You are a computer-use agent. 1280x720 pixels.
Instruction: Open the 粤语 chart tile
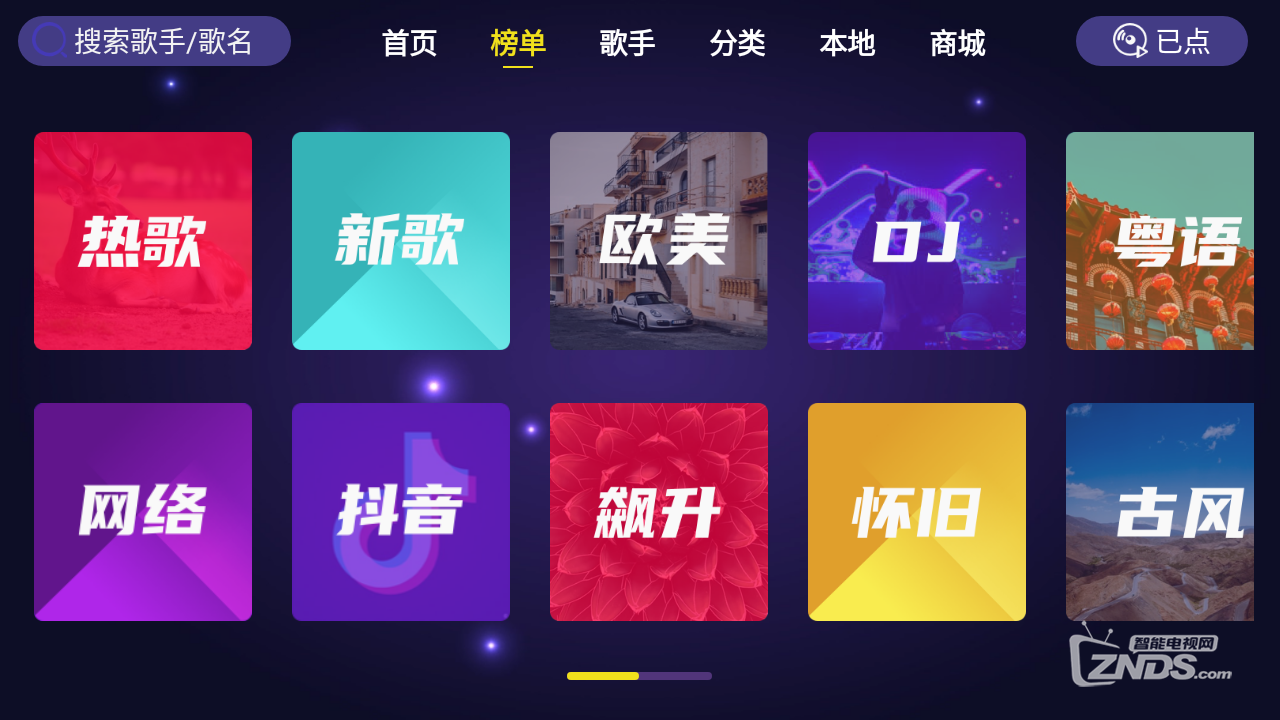(x=1160, y=241)
